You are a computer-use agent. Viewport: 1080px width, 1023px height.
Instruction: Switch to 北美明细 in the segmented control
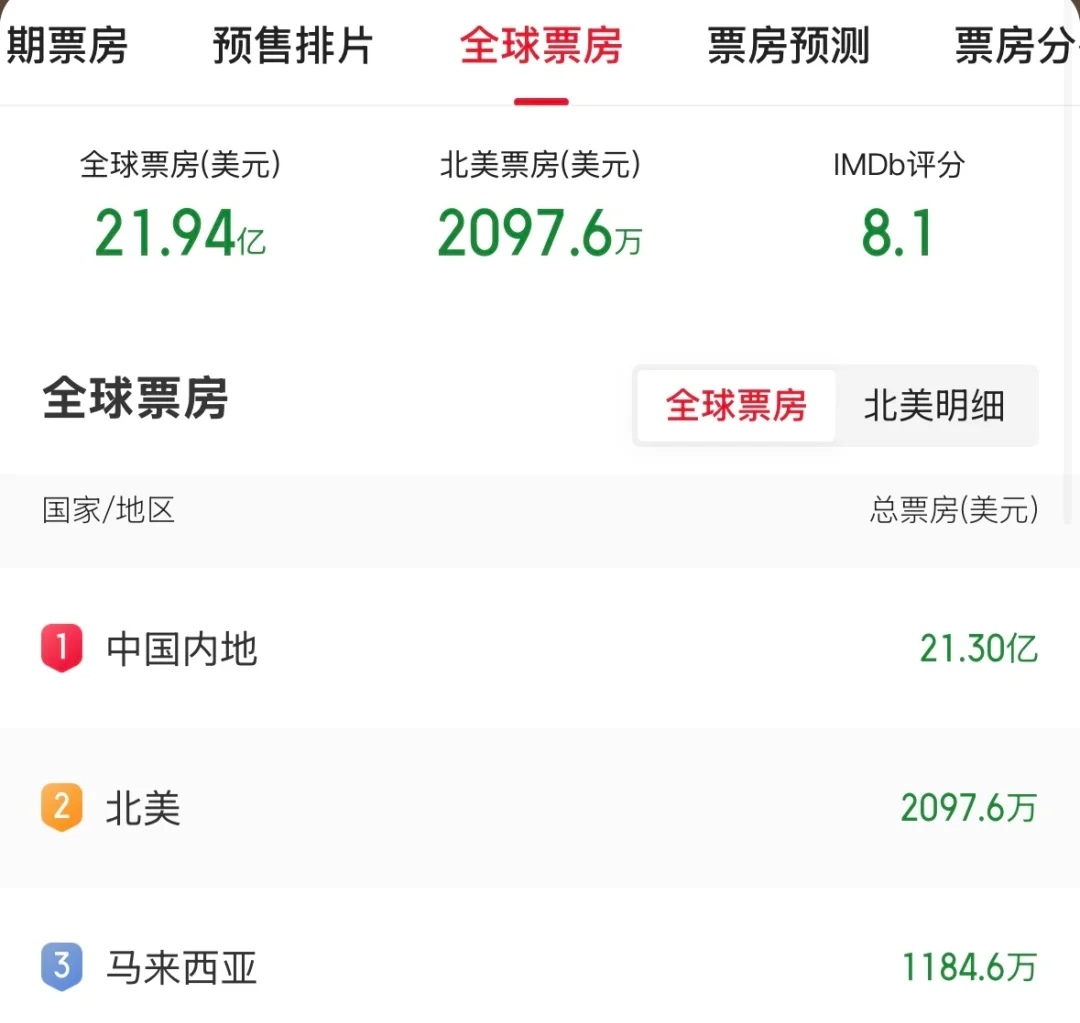point(934,406)
